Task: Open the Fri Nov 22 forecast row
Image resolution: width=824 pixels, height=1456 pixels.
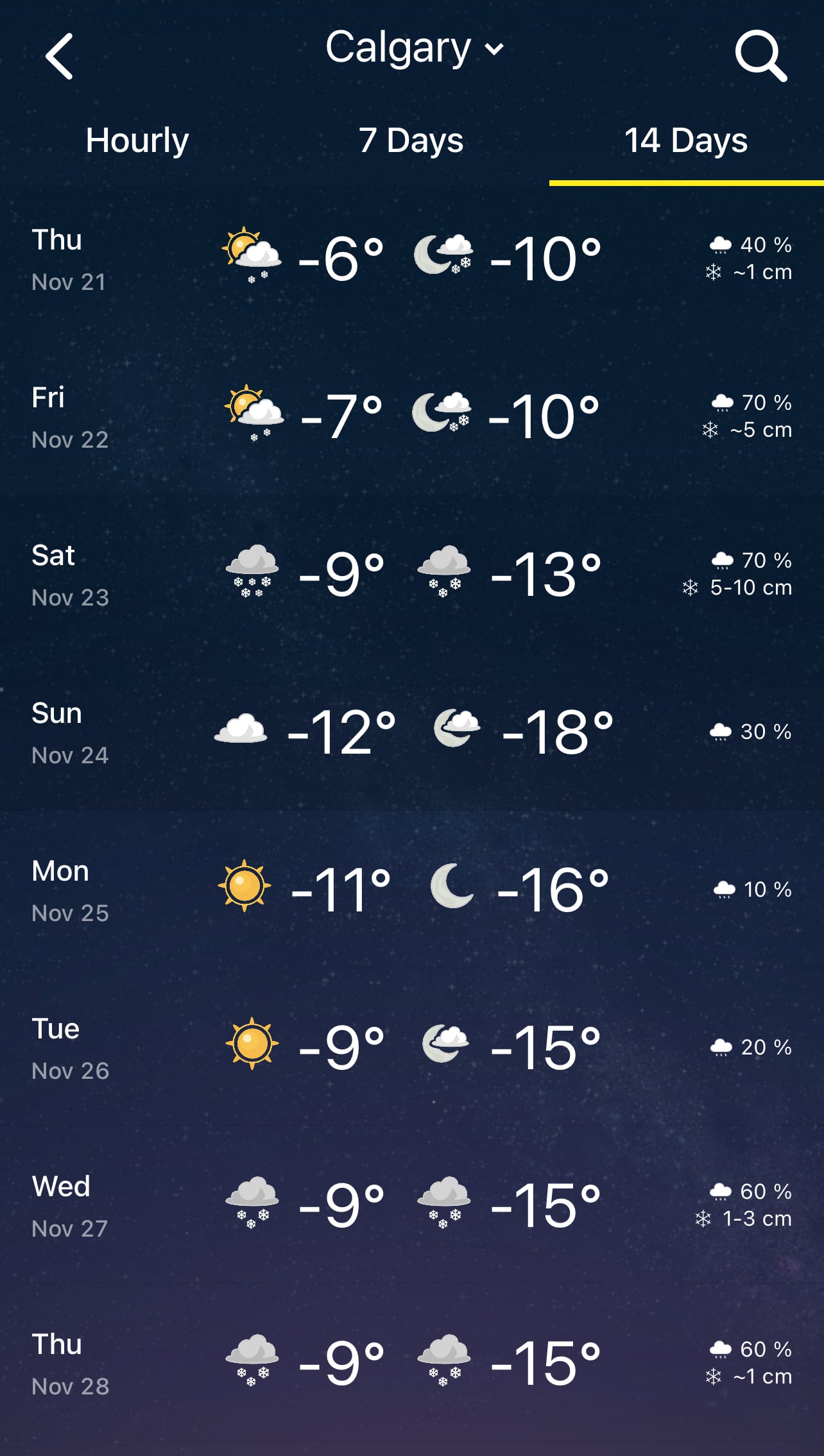Action: tap(412, 417)
